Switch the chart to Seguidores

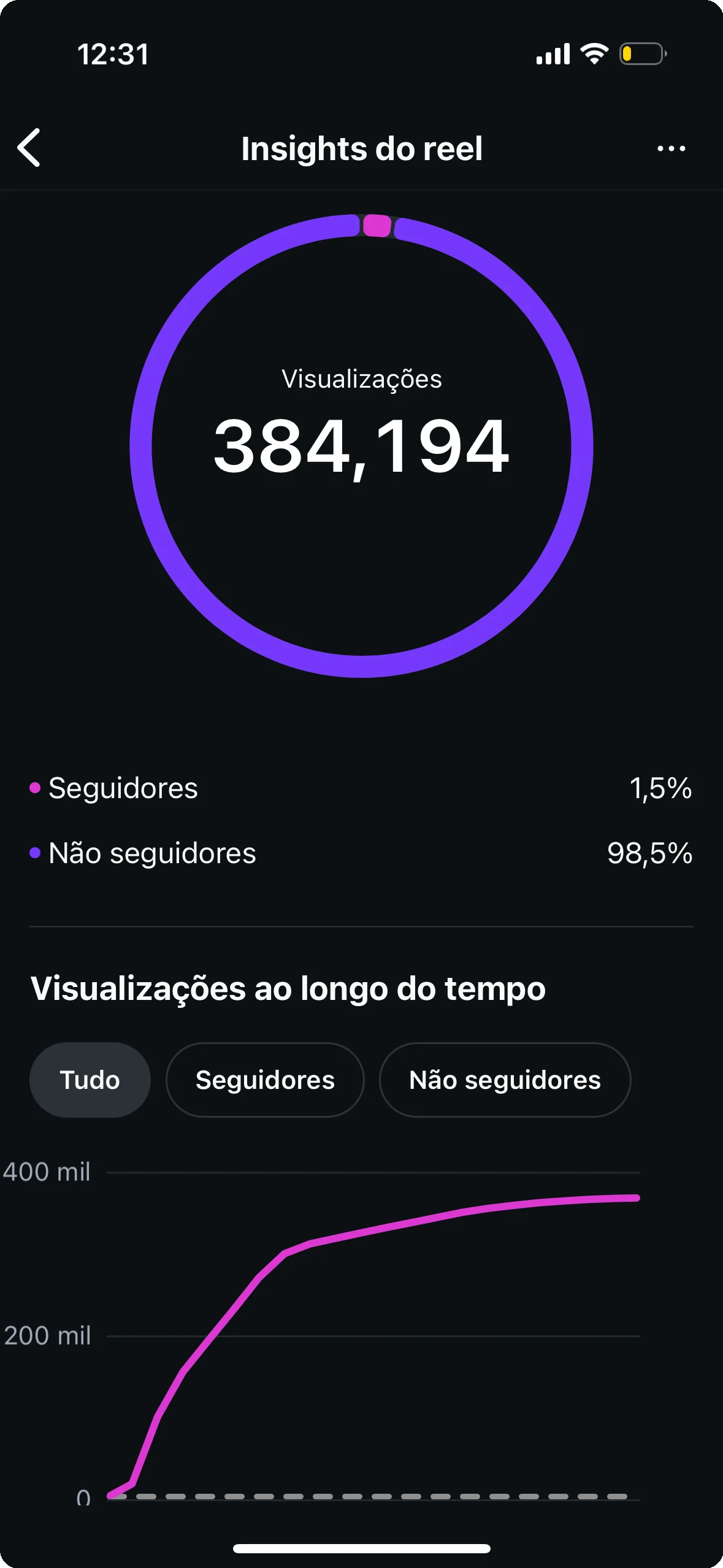(265, 1080)
